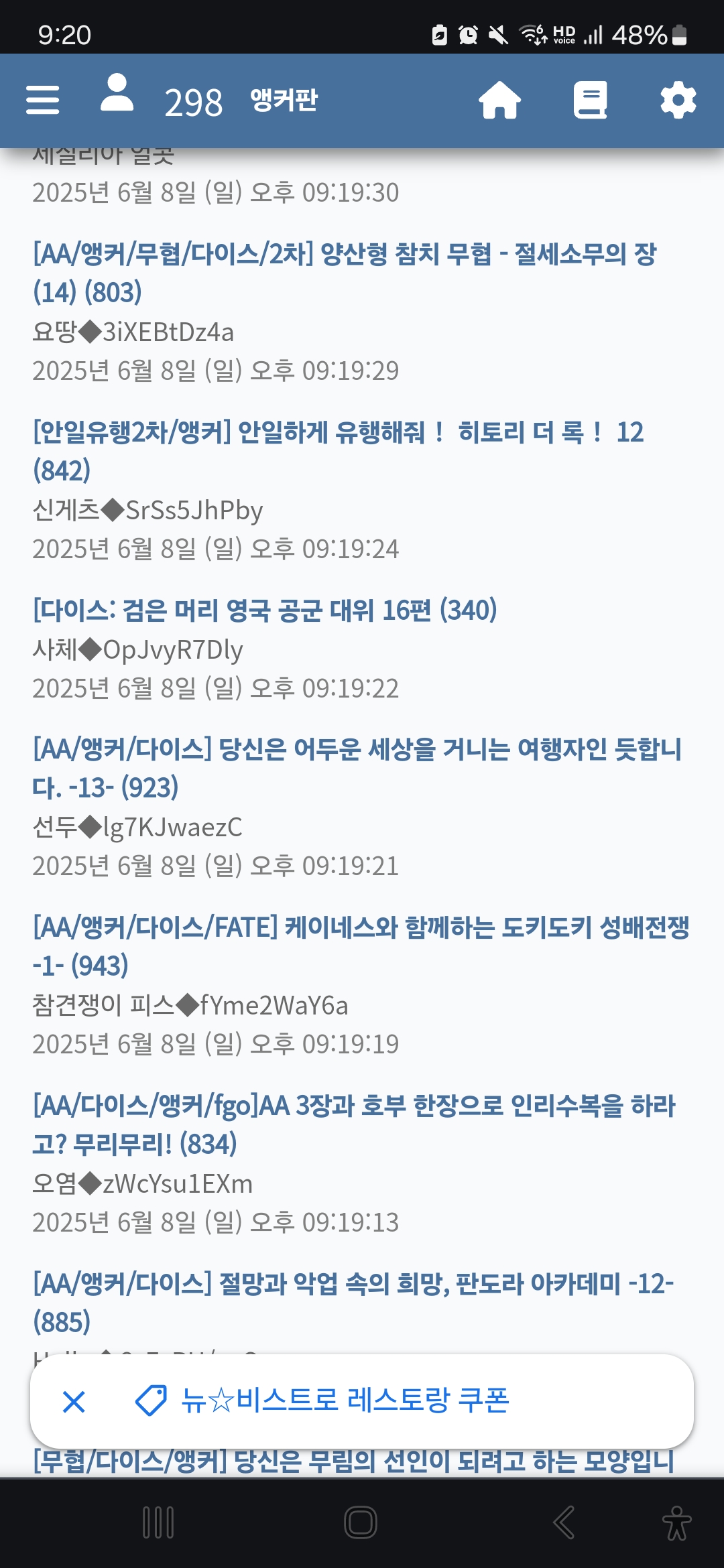Open thread 양산형 참치 무협 - 절세소무의 장 (14)
The height and width of the screenshot is (1568, 724).
pyautogui.click(x=345, y=273)
